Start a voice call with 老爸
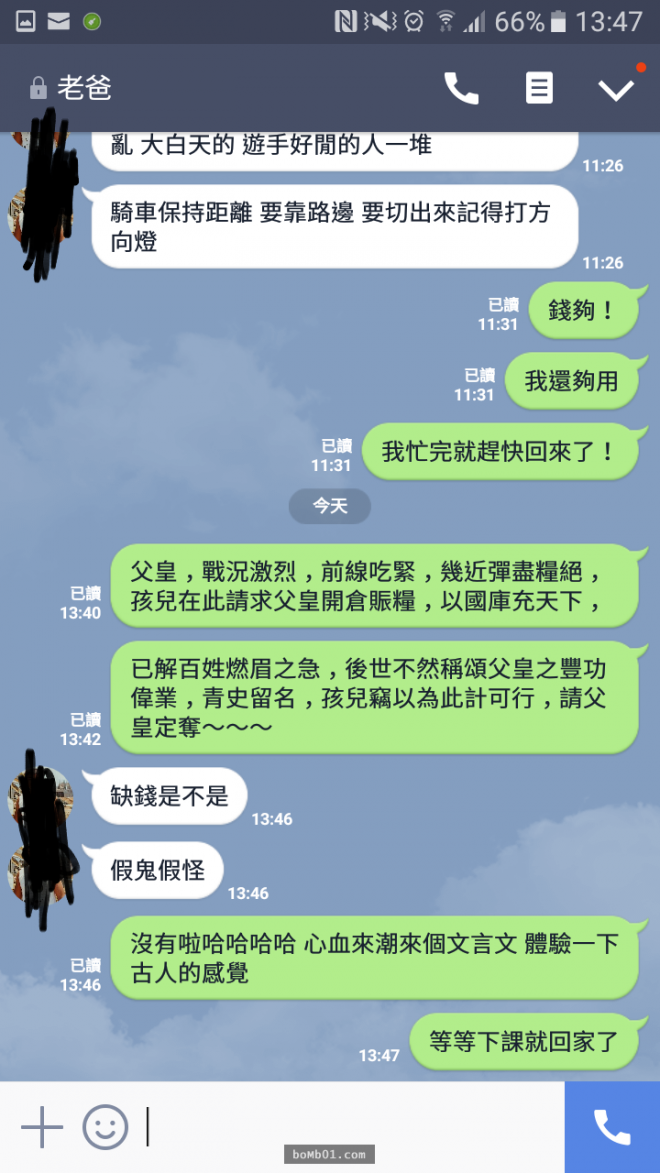This screenshot has width=660, height=1173. pyautogui.click(x=461, y=89)
